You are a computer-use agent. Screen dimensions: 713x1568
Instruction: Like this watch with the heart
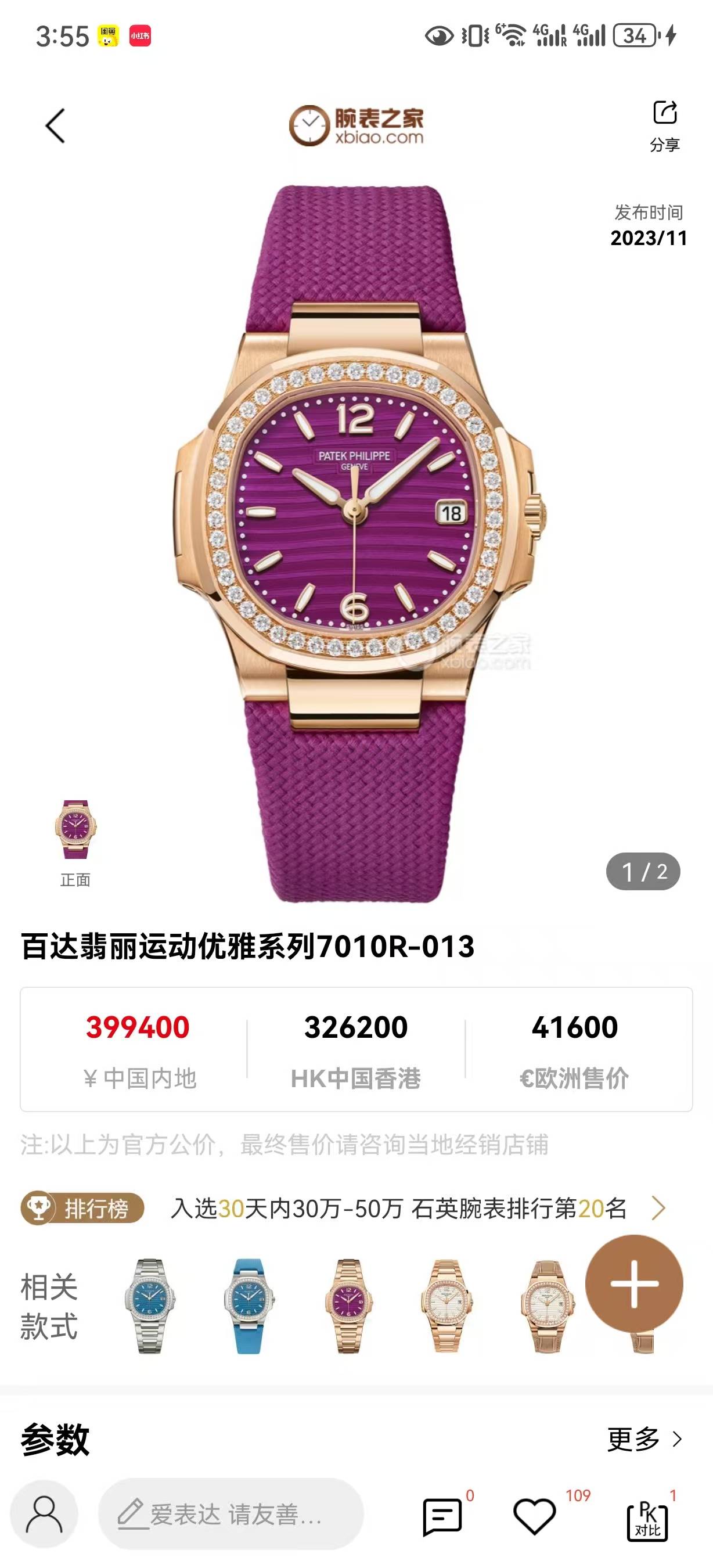click(x=535, y=1516)
